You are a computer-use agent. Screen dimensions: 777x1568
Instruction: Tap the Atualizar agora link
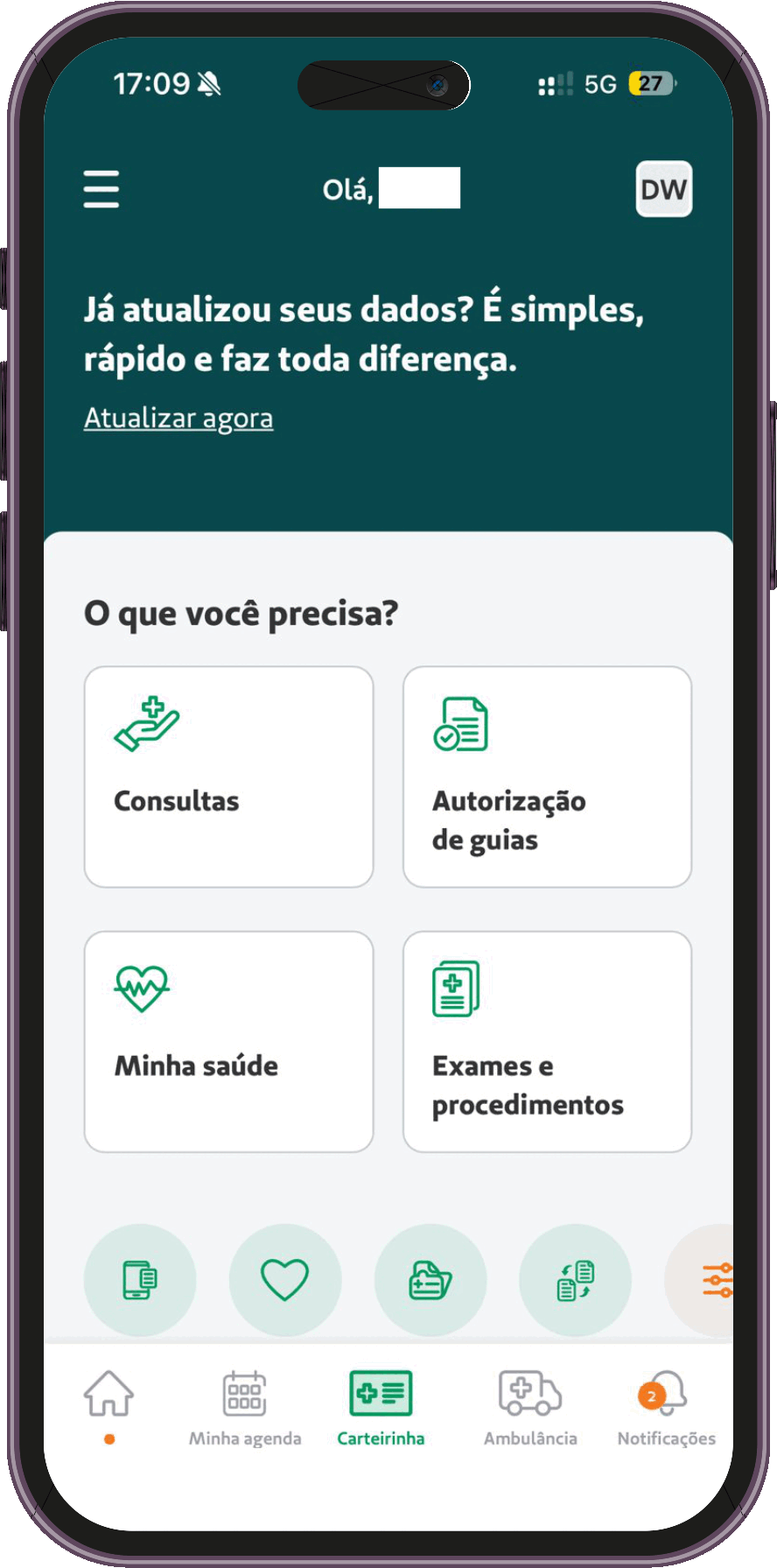[178, 418]
